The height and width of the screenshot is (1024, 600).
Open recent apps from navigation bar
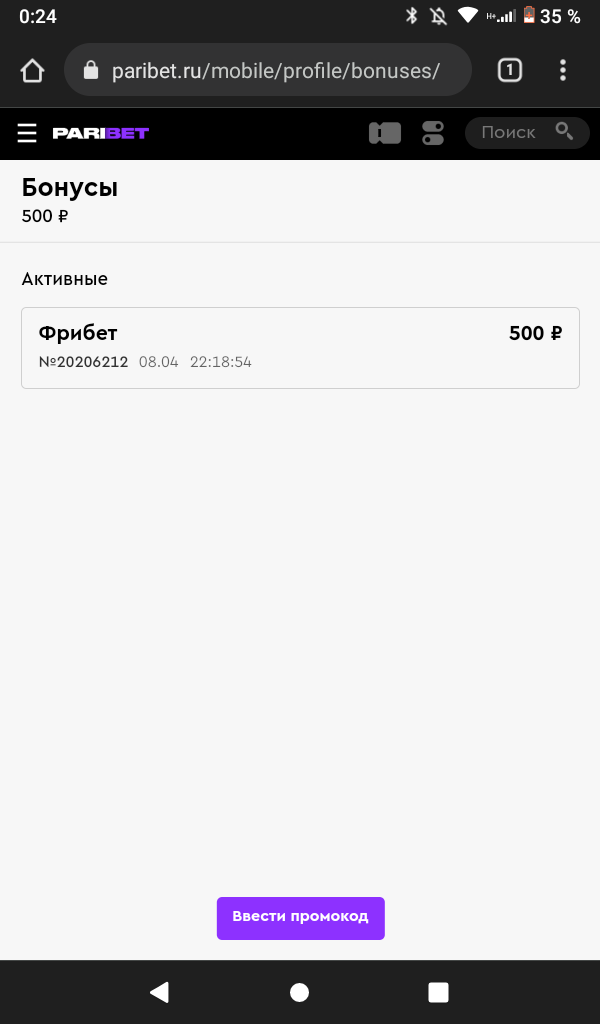pyautogui.click(x=438, y=992)
